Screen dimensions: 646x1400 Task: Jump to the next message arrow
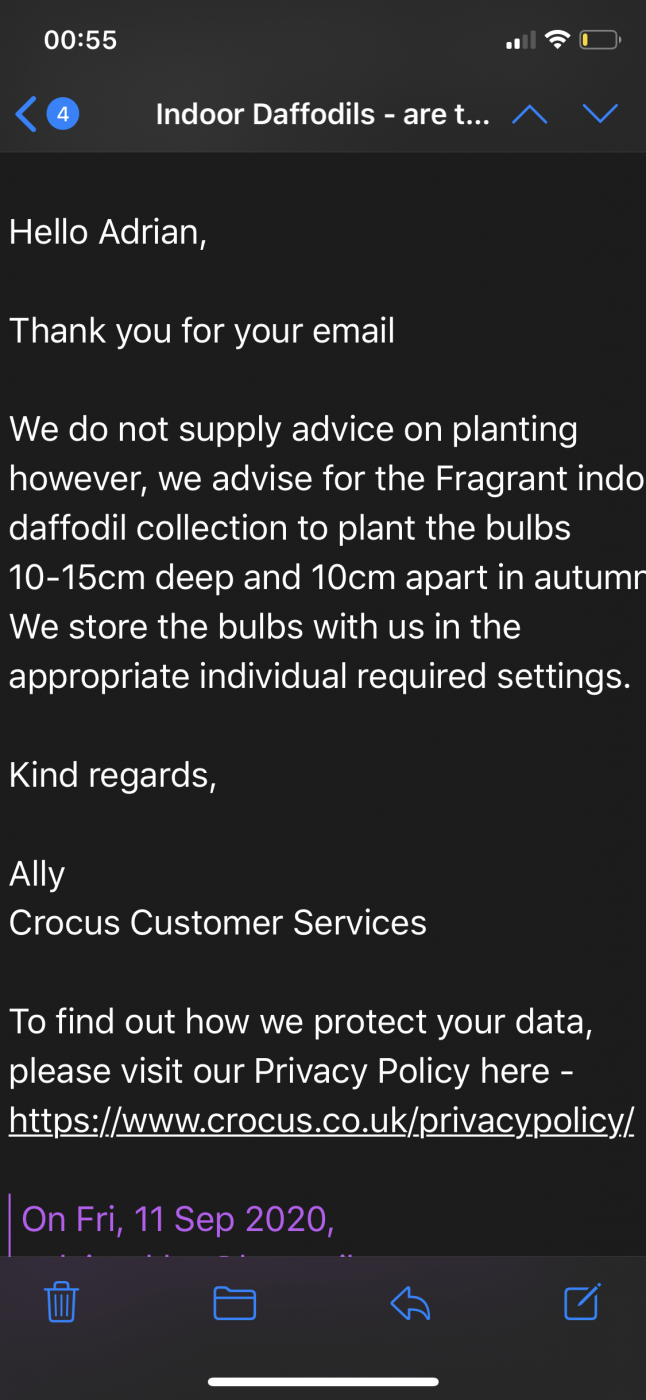600,115
